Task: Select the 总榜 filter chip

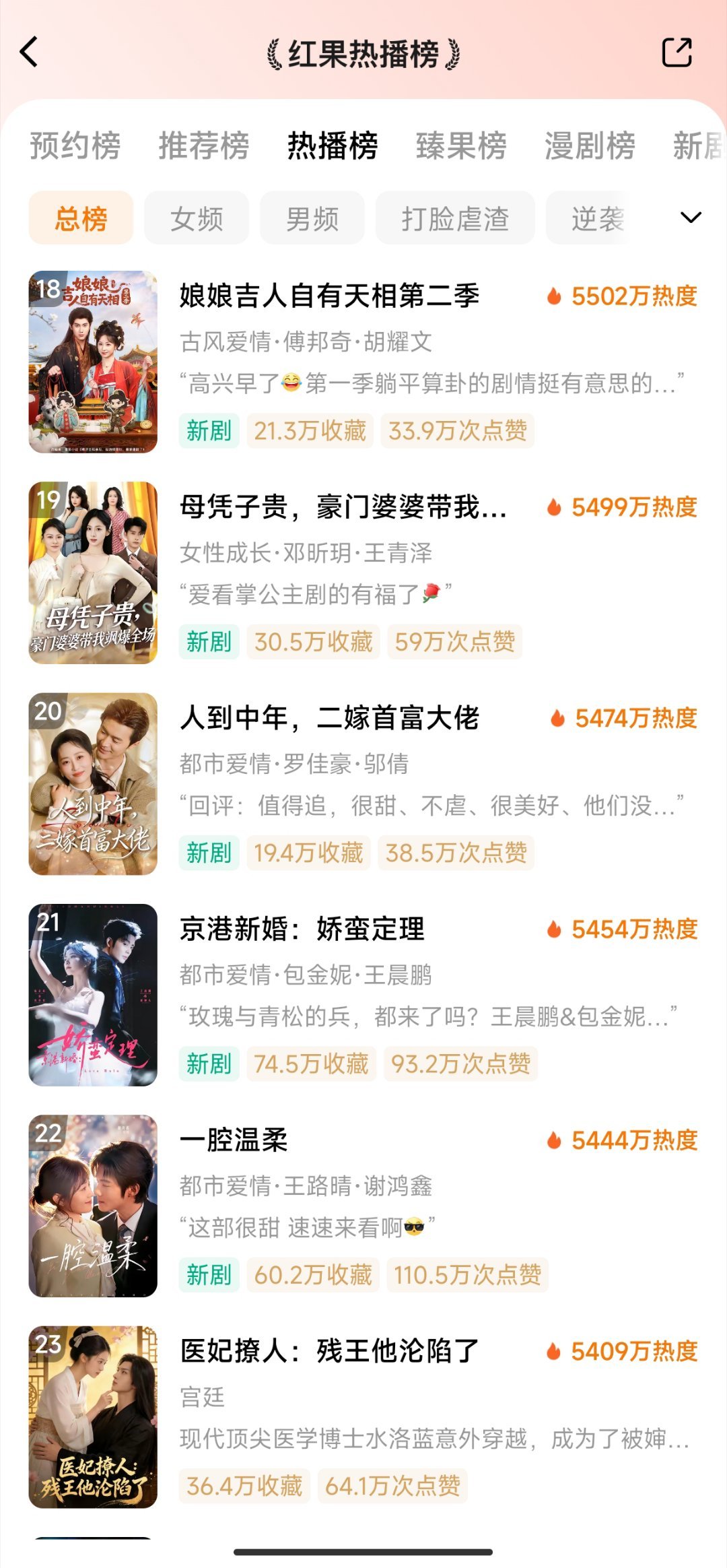Action: click(81, 218)
